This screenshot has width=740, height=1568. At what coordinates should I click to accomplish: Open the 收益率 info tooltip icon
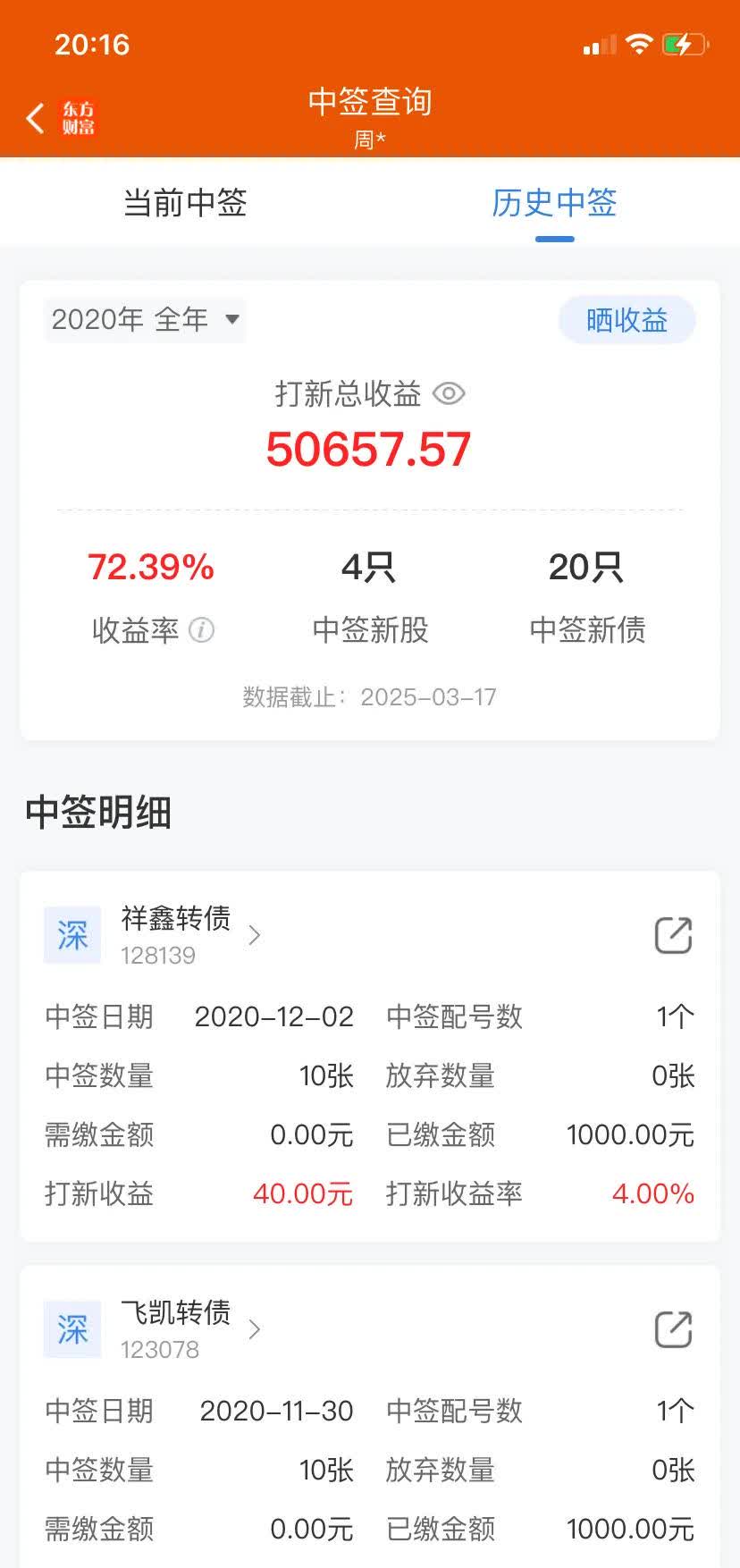201,630
